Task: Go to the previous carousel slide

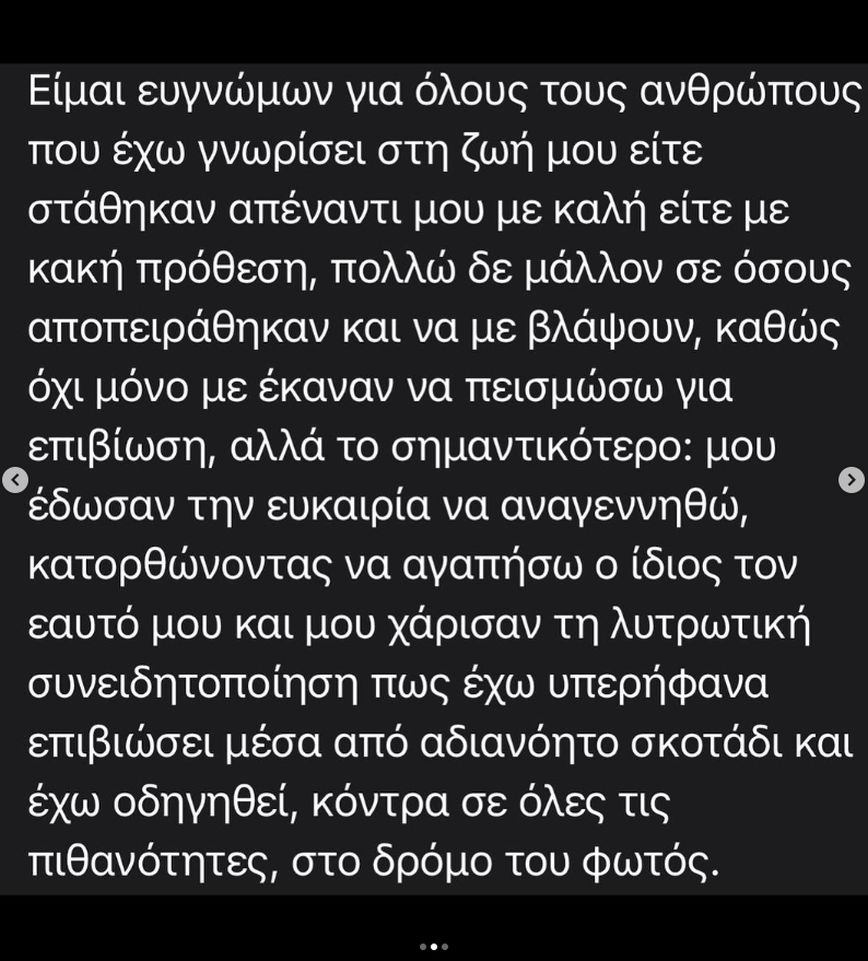Action: (x=15, y=480)
